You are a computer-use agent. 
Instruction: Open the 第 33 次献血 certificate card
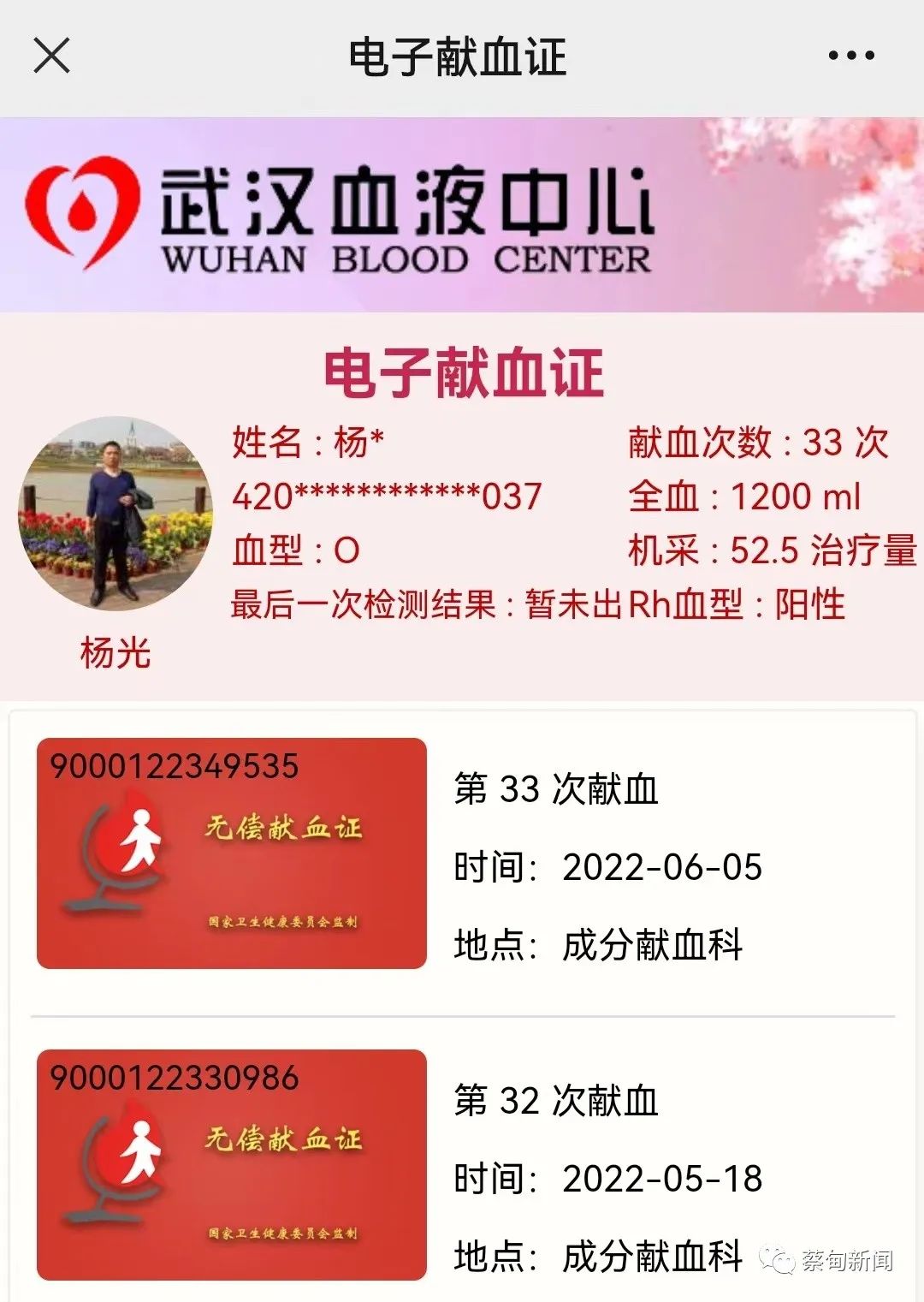pos(231,853)
